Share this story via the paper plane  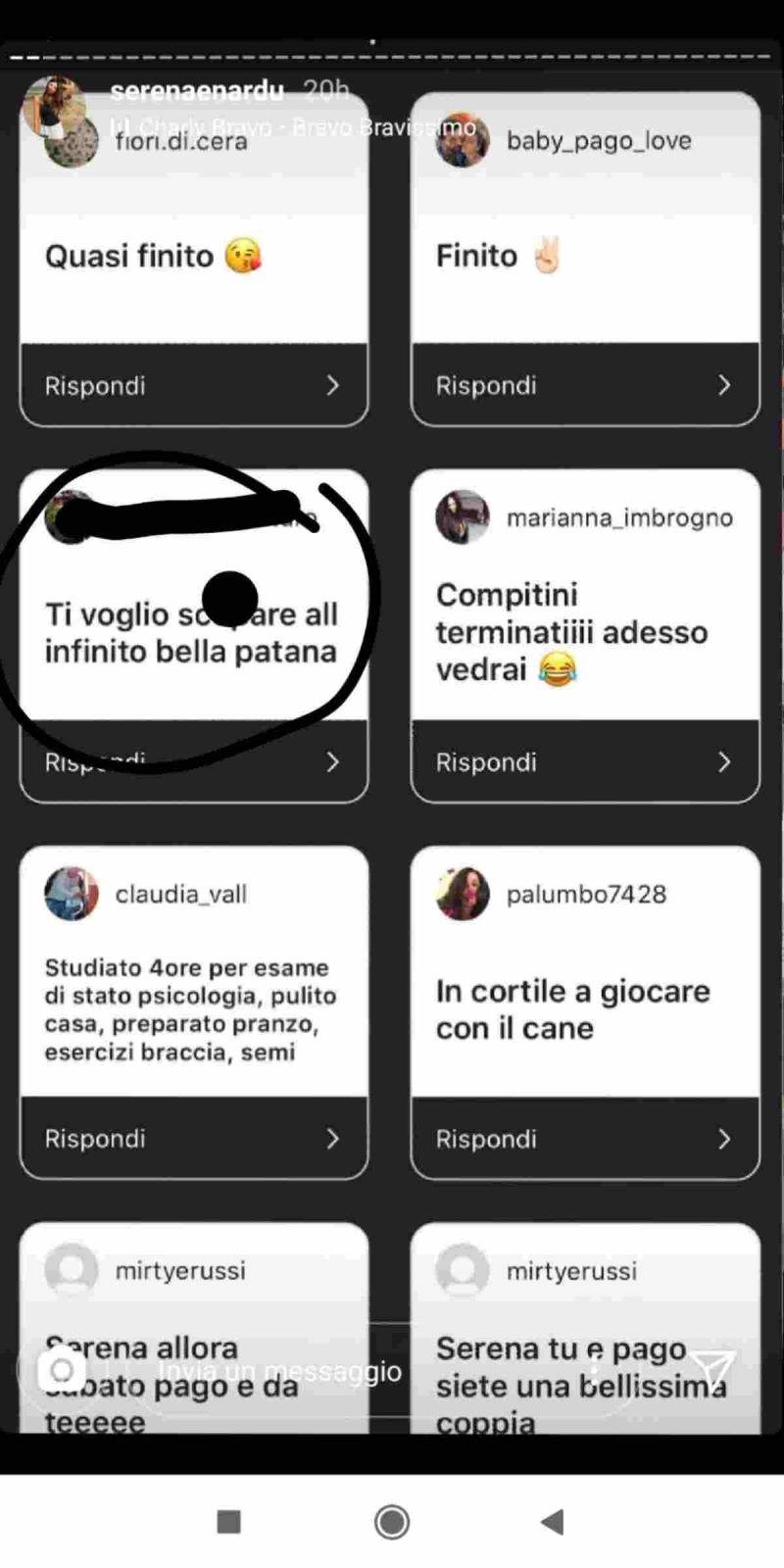click(x=712, y=1370)
